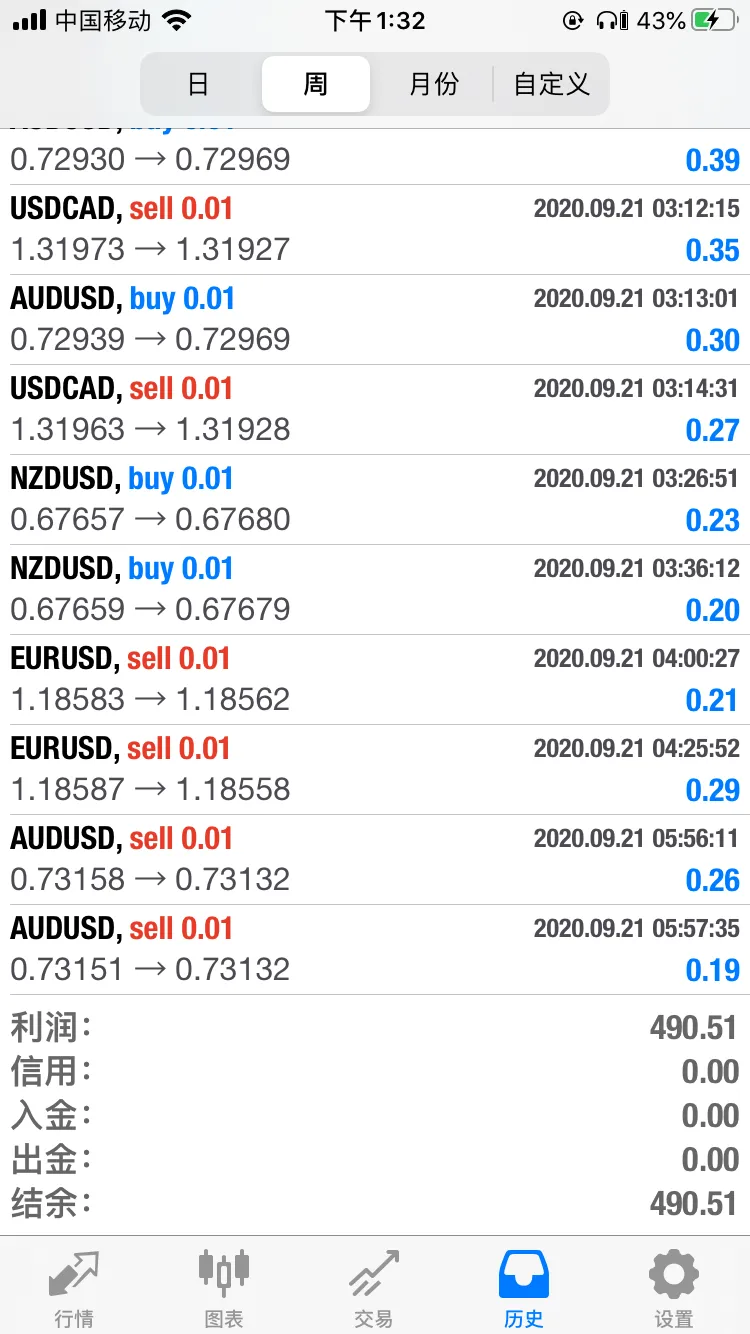Screen dimensions: 750x1334
Task: Expand the NZDUSD buy trade at 03:36:12
Action: pyautogui.click(x=375, y=590)
